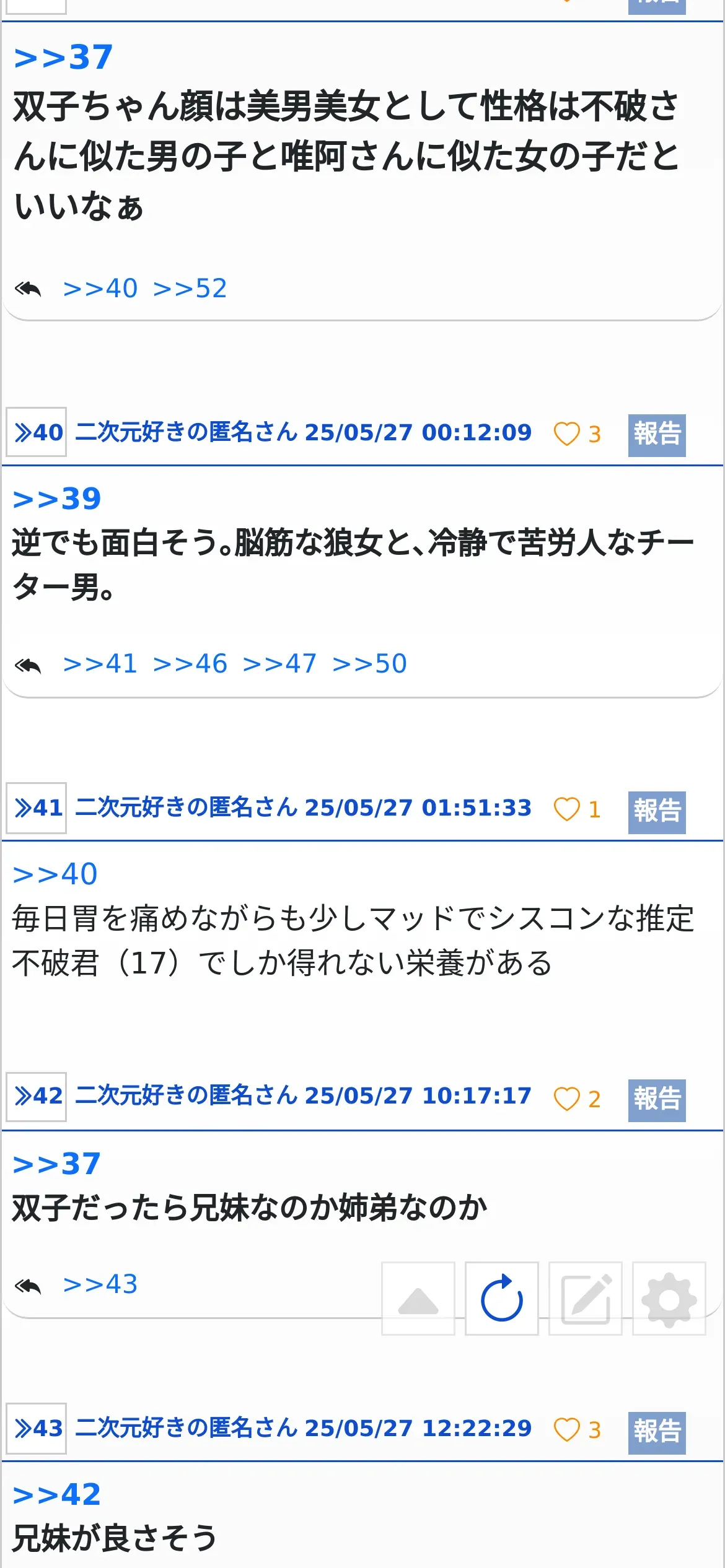Viewport: 725px width, 1568px height.
Task: Write a new post
Action: tap(586, 1298)
